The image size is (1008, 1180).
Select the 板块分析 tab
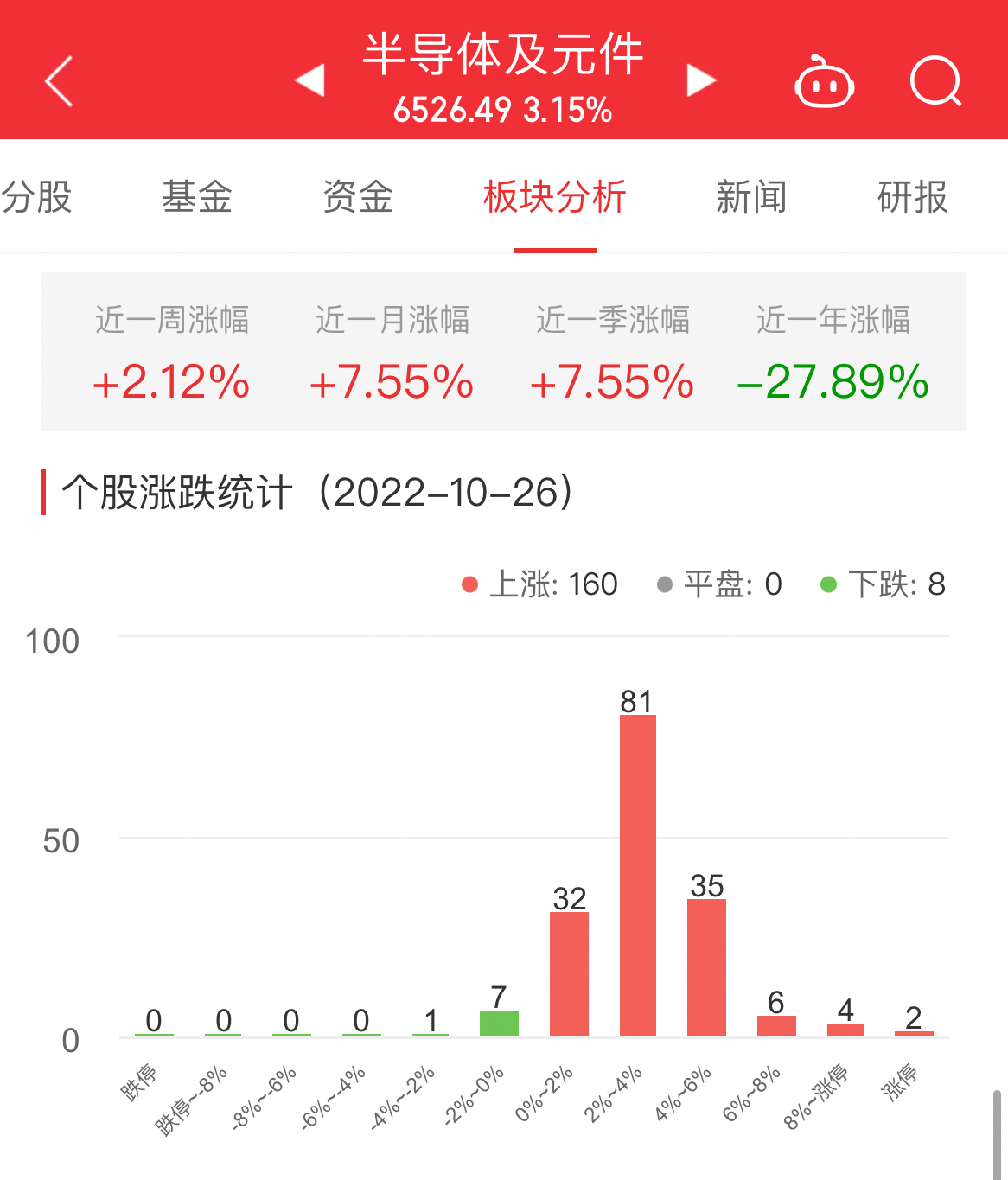pyautogui.click(x=554, y=197)
